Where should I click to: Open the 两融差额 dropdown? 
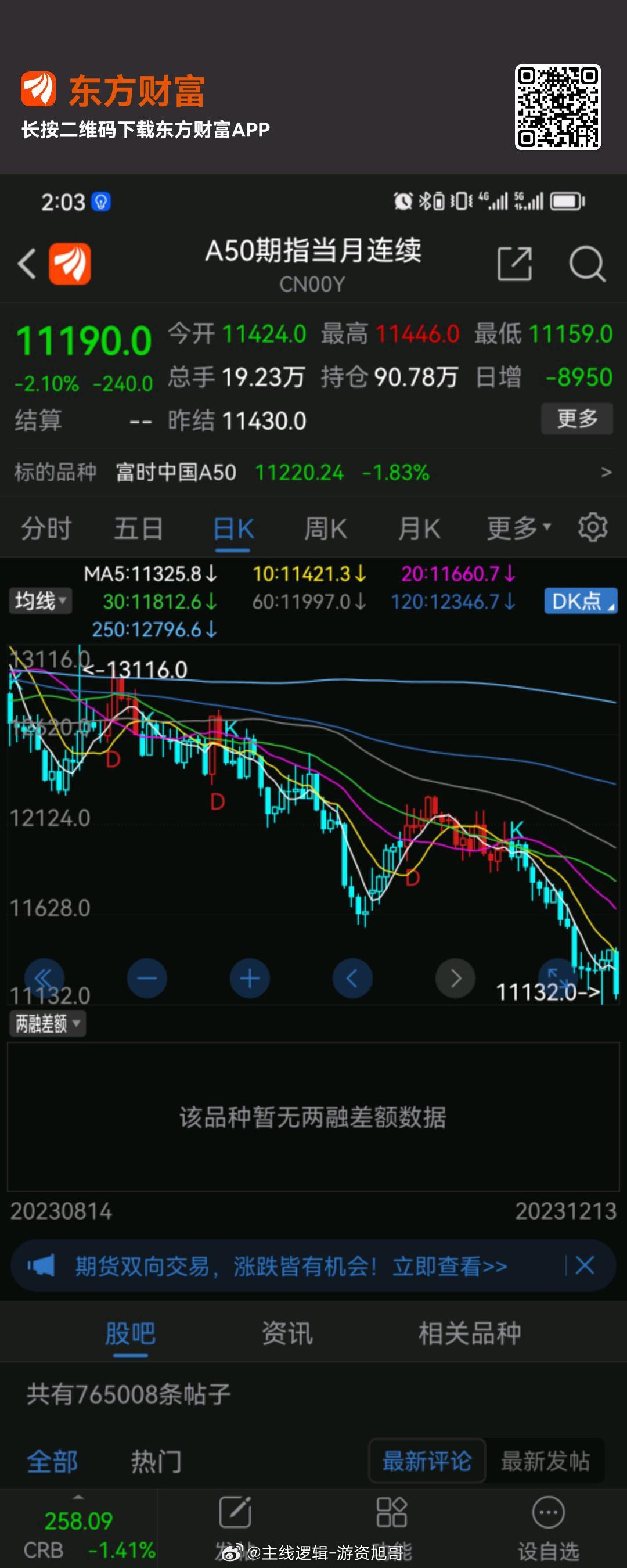(47, 1023)
